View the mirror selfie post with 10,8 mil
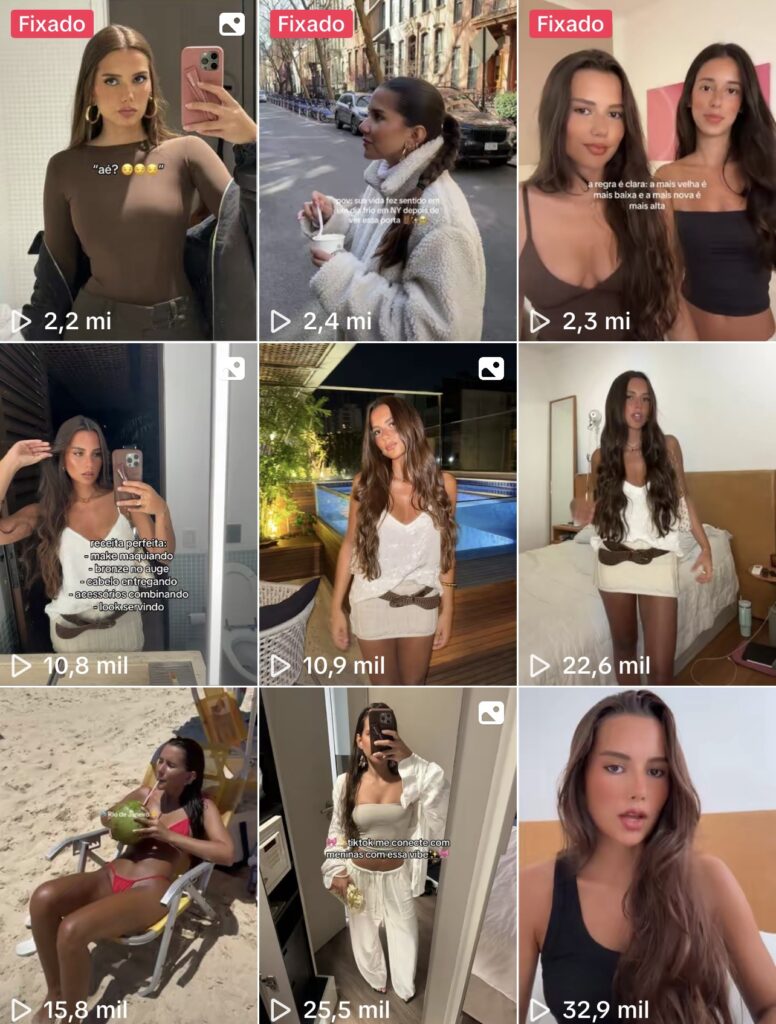 [128, 513]
